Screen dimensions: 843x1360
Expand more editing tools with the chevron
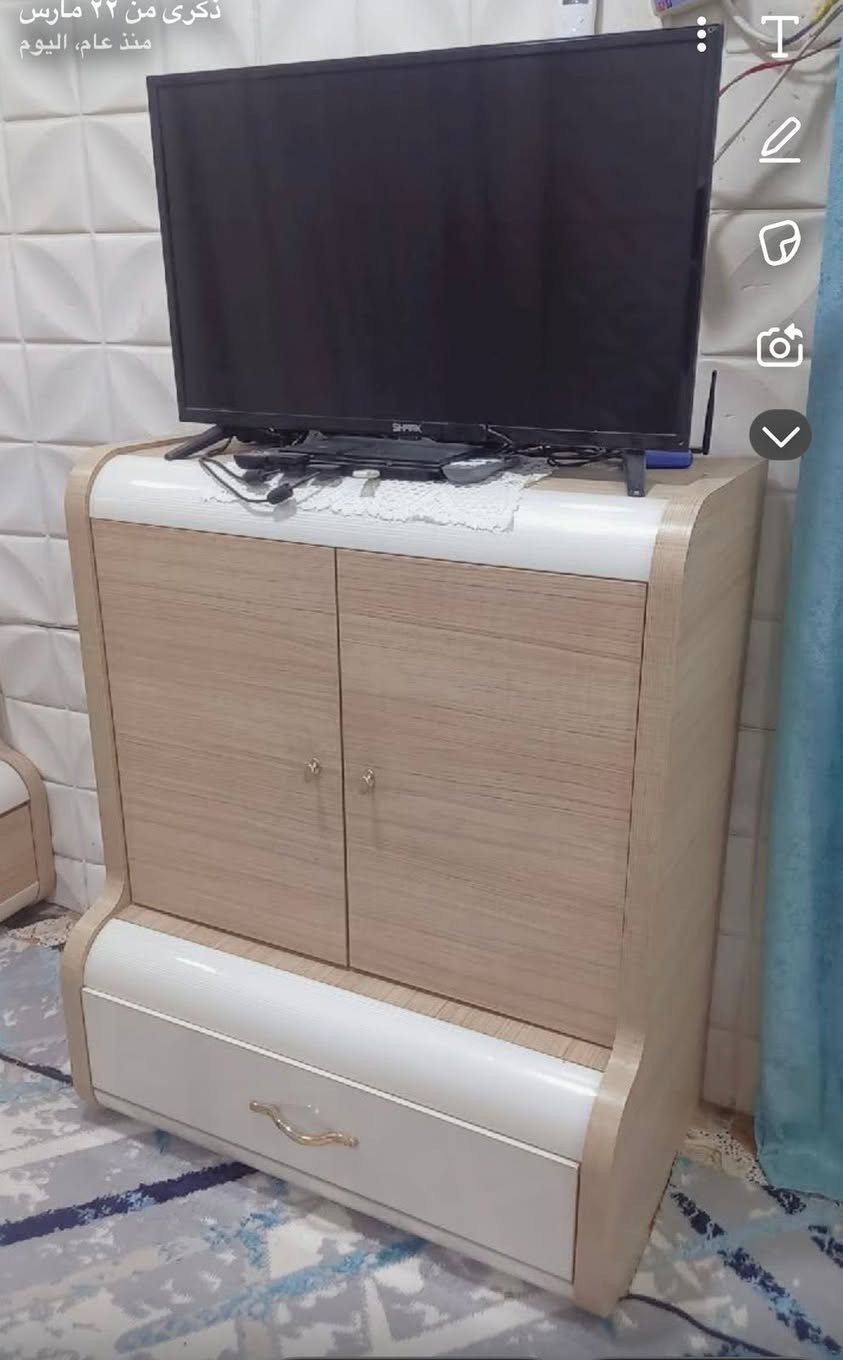point(780,436)
